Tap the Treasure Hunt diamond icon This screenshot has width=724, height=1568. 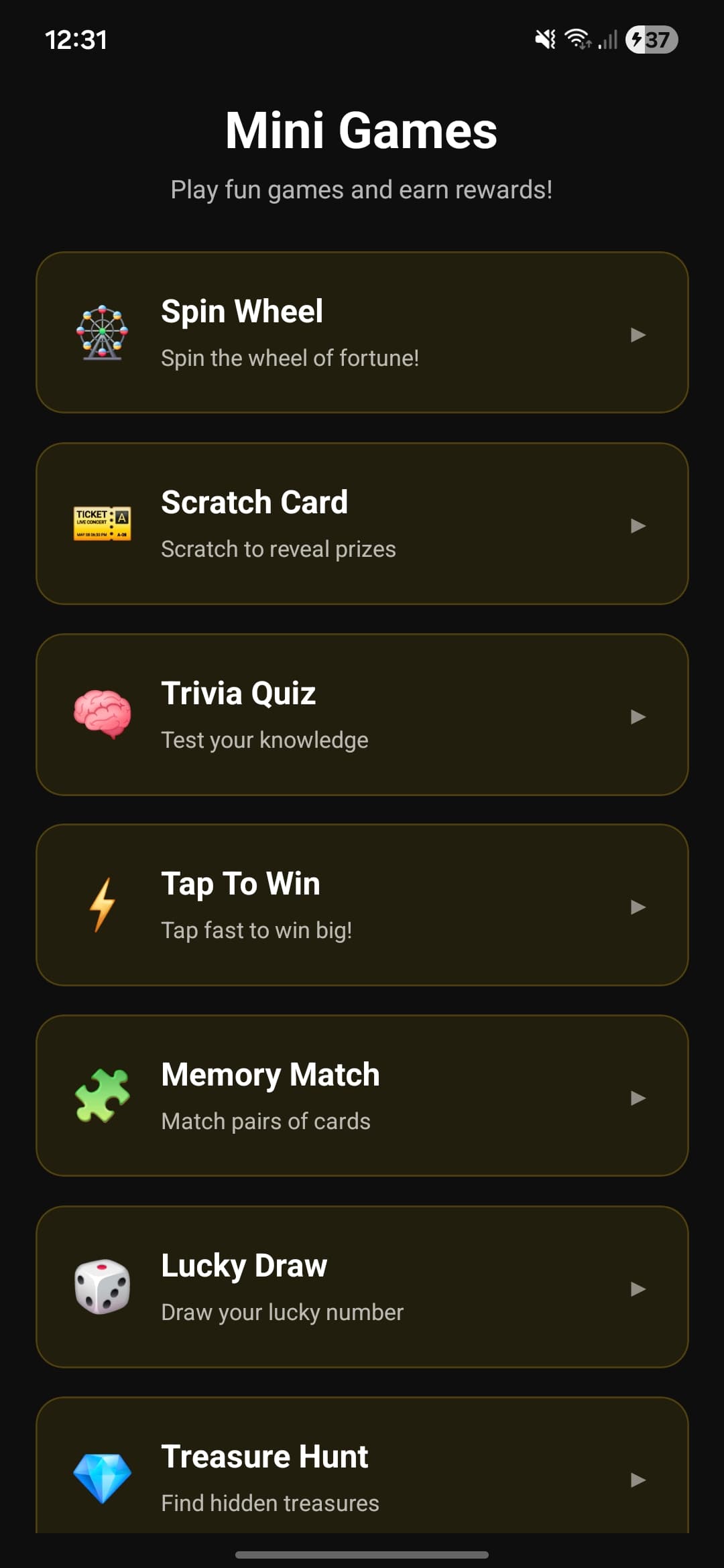(102, 1479)
